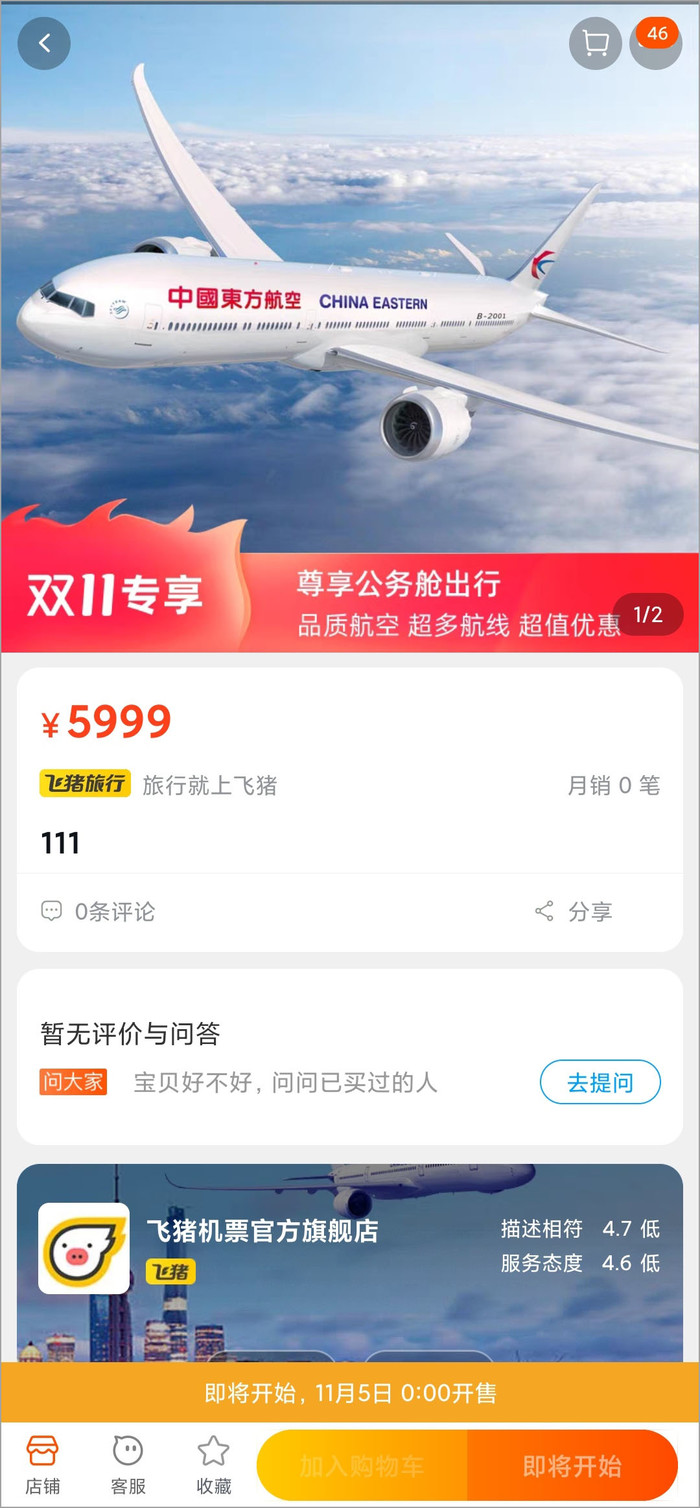Contact 客服 customer service
This screenshot has height=1508, width=700.
pos(127,1465)
